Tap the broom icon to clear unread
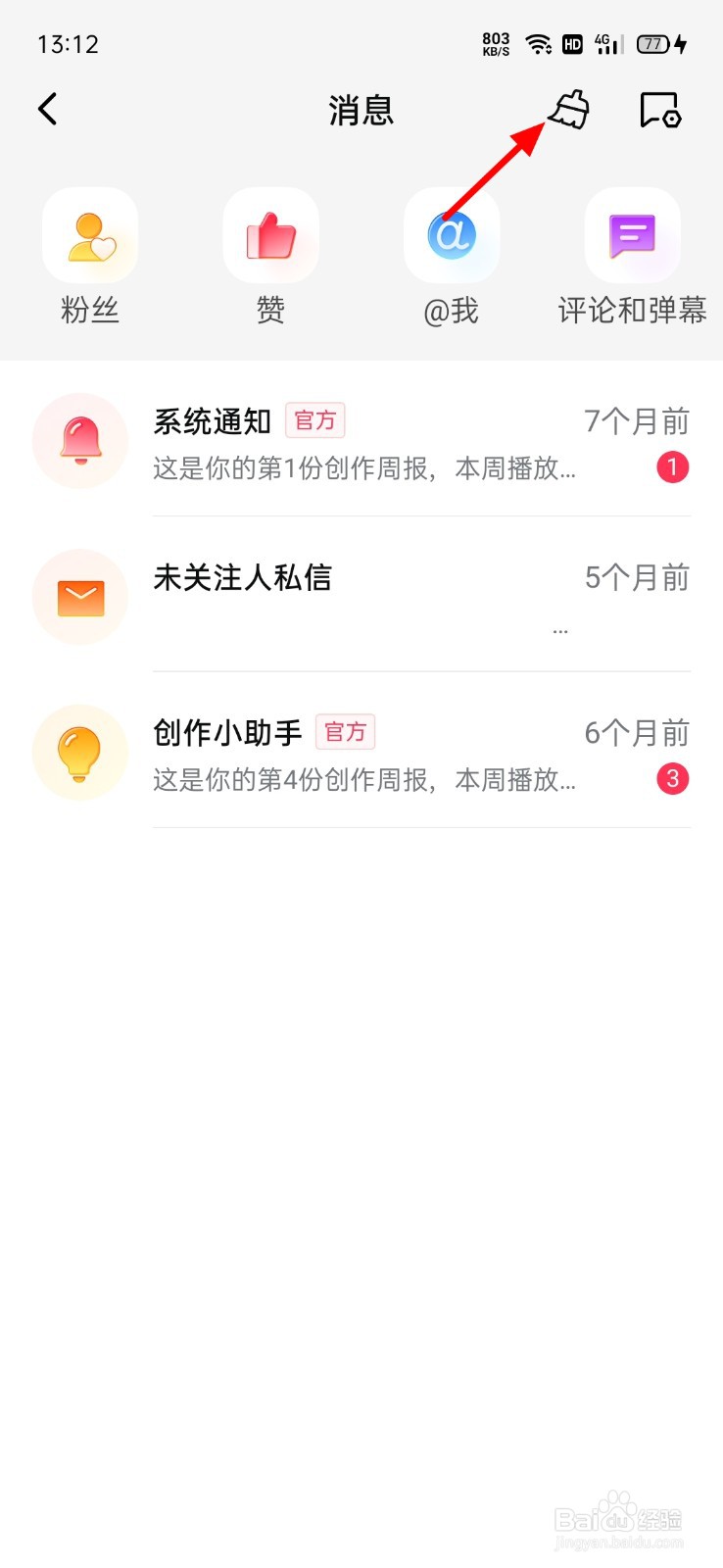 point(569,110)
